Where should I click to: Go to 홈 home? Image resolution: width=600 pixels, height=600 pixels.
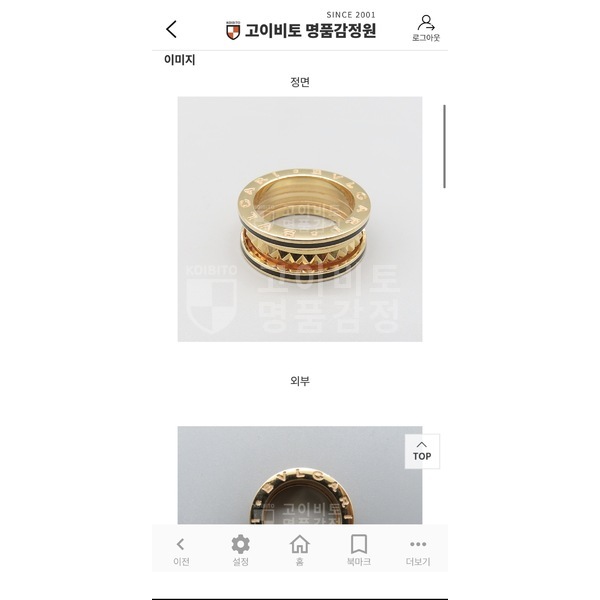[299, 550]
